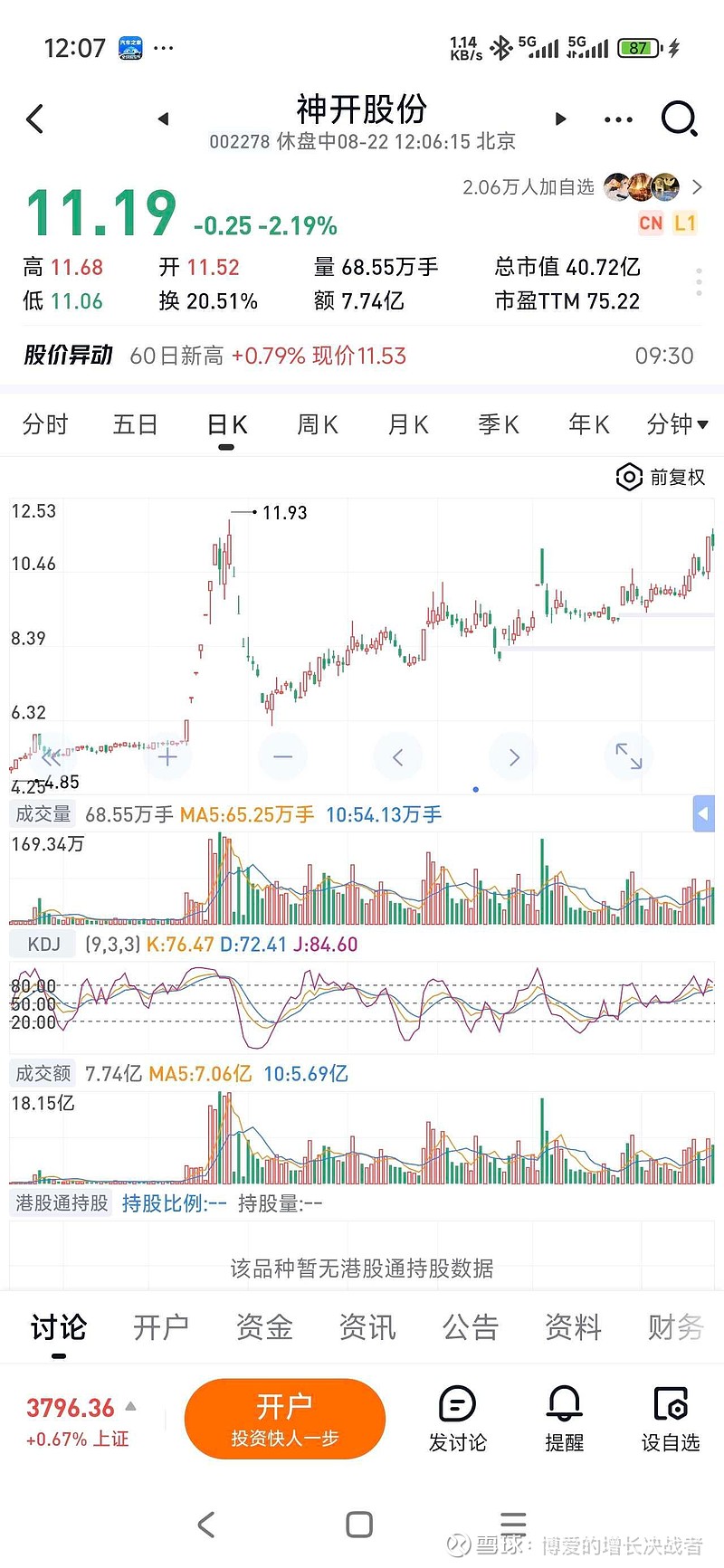The height and width of the screenshot is (1568, 724).
Task: Open the 分钟 dropdown
Action: point(678,424)
